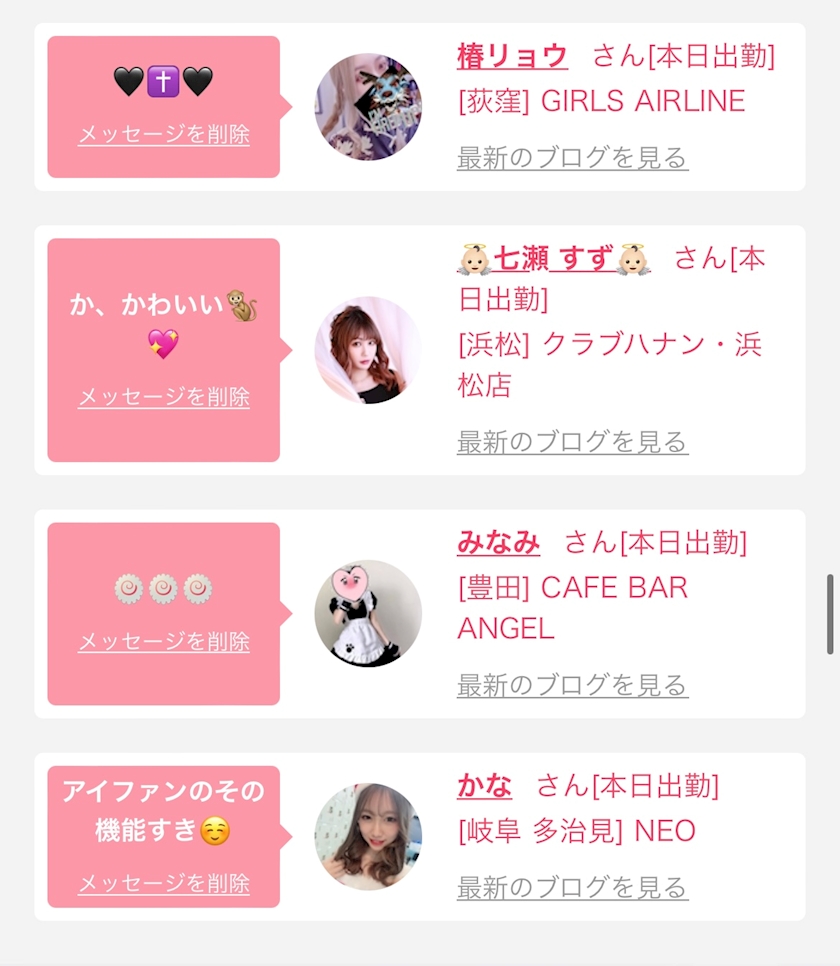Delete the message sent to みなみ
The image size is (840, 966).
click(x=164, y=641)
